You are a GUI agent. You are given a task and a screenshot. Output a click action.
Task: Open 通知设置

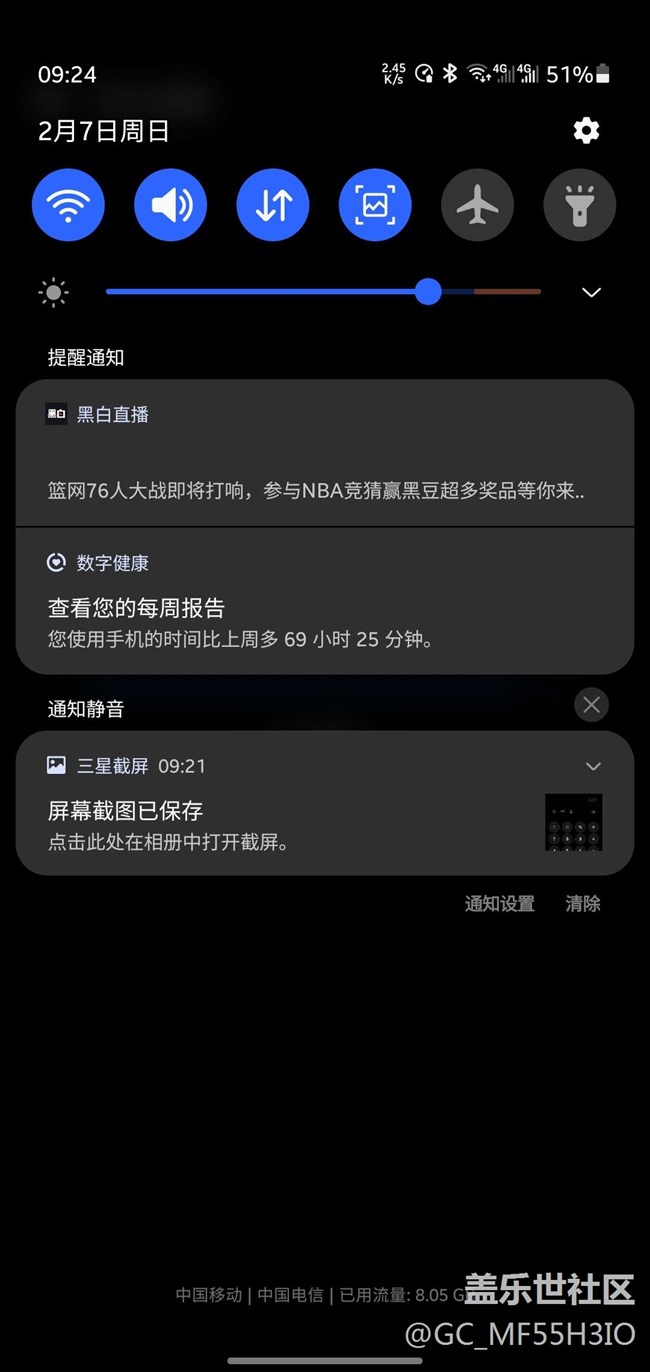coord(499,903)
